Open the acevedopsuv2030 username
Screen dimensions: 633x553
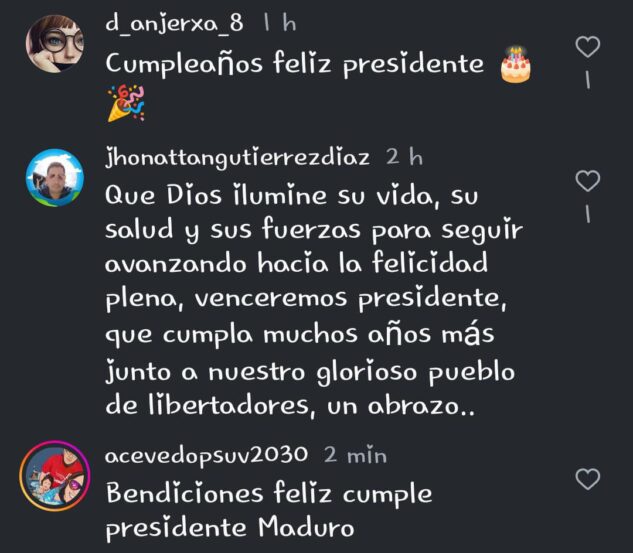coord(206,455)
